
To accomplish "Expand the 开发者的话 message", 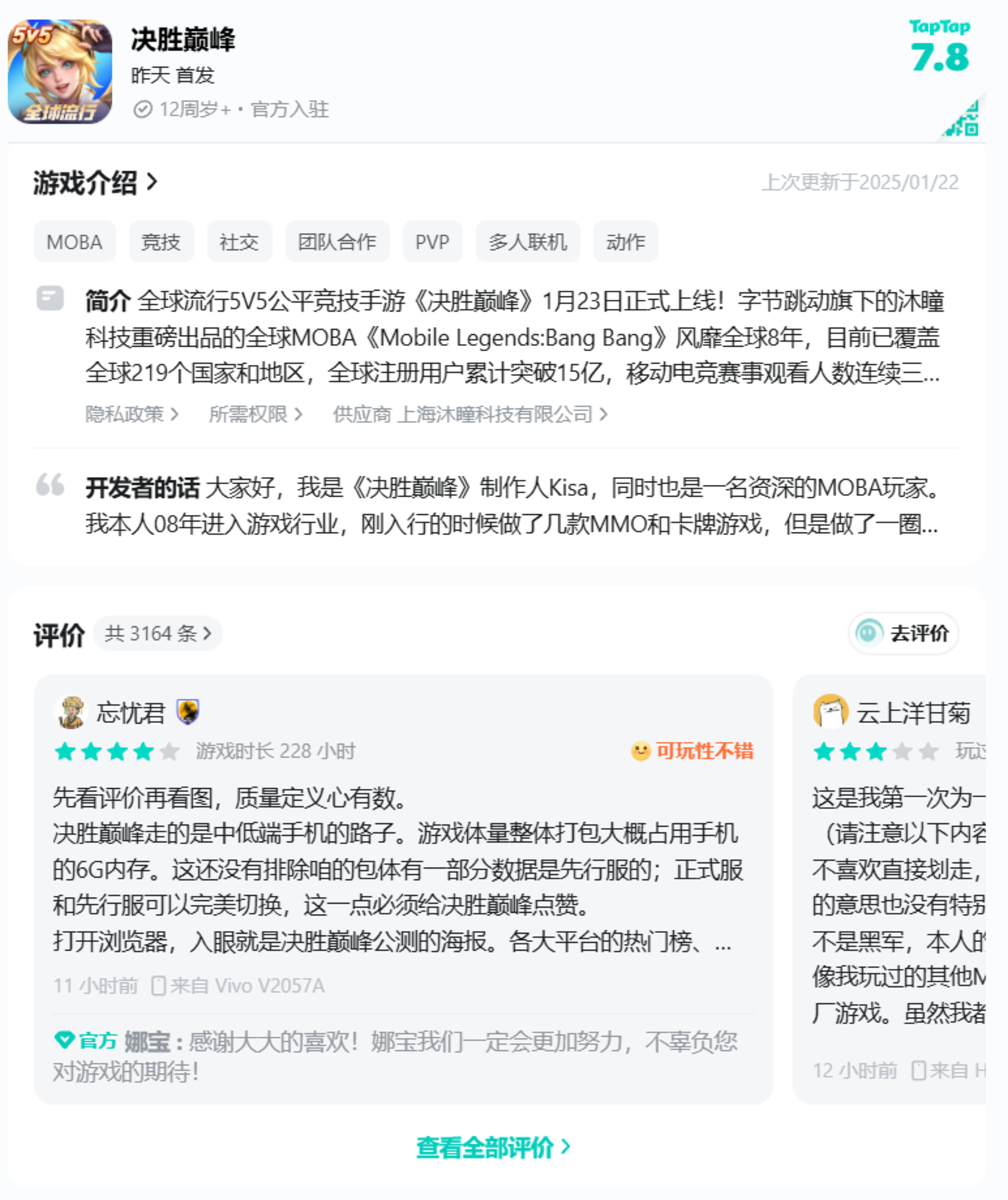I will click(x=511, y=506).
